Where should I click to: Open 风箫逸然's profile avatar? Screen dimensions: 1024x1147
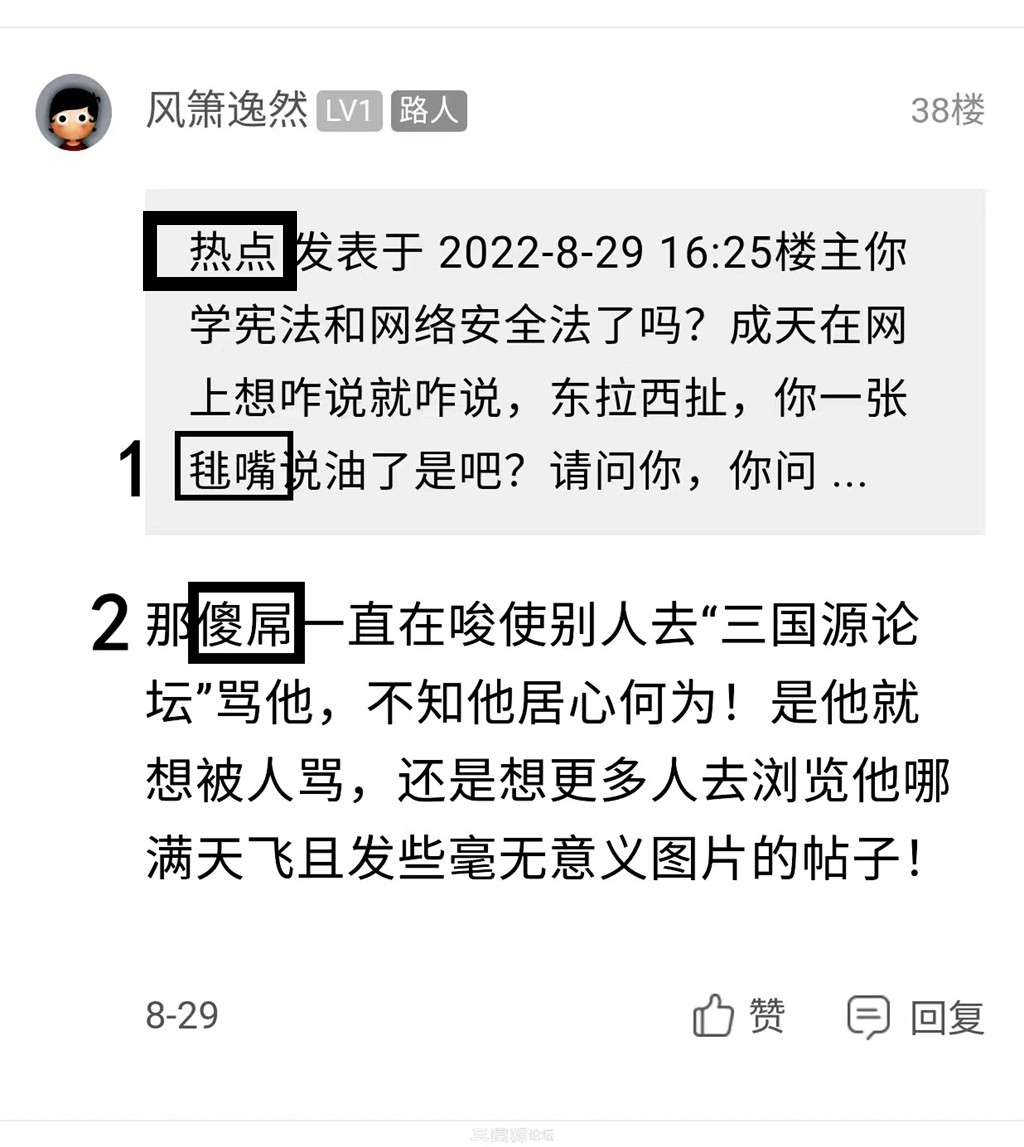[73, 112]
